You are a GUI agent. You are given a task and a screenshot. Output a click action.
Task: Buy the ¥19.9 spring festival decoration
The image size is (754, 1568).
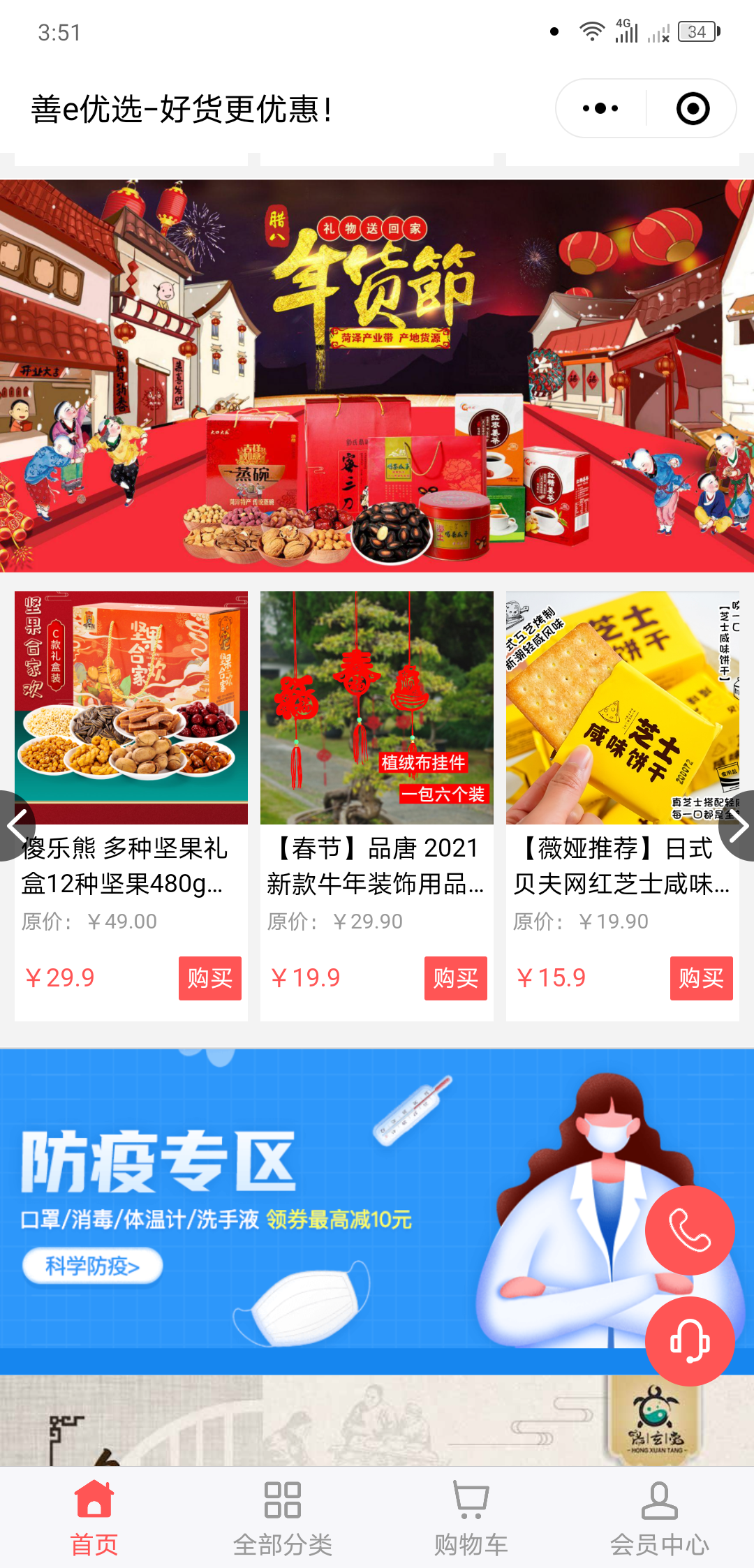[455, 978]
